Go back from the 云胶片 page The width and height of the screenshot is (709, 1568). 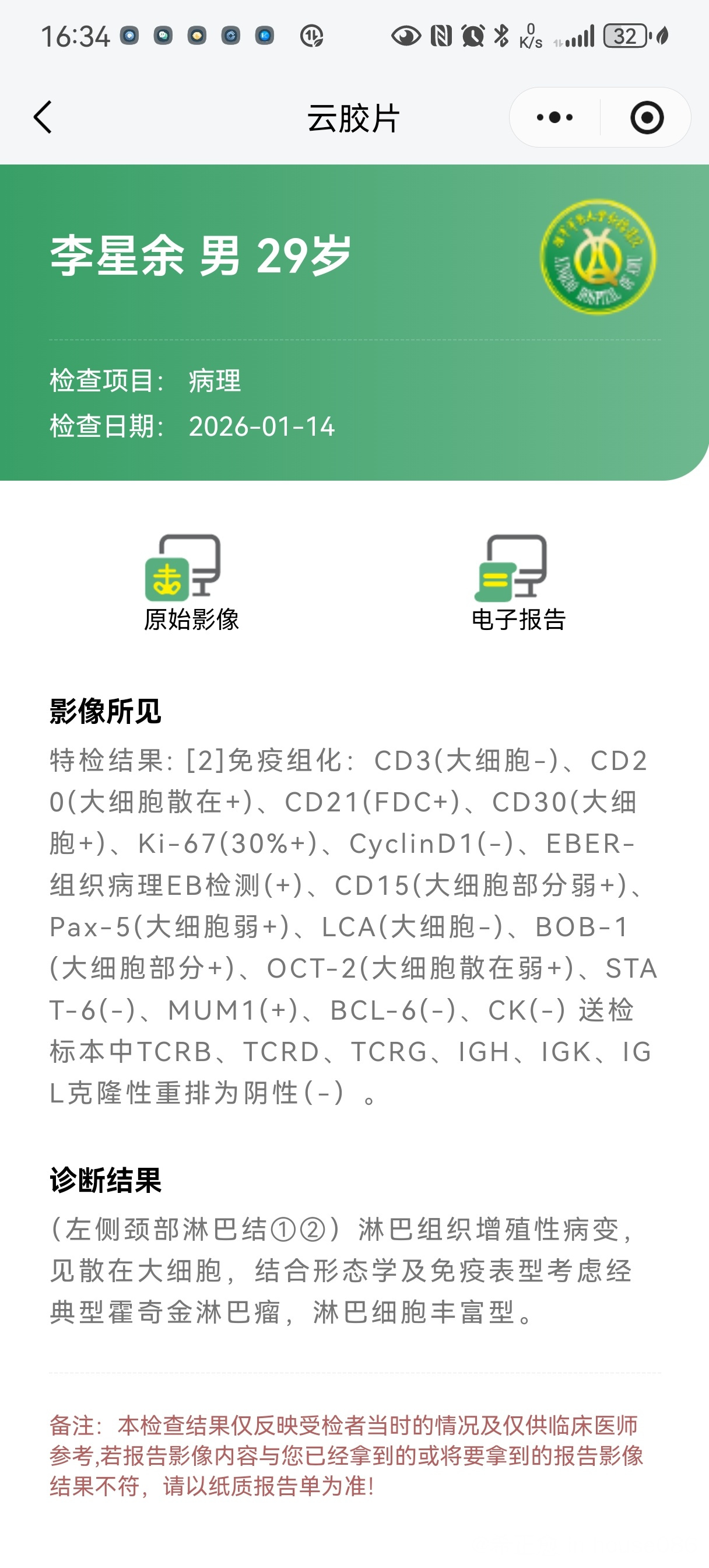(43, 117)
